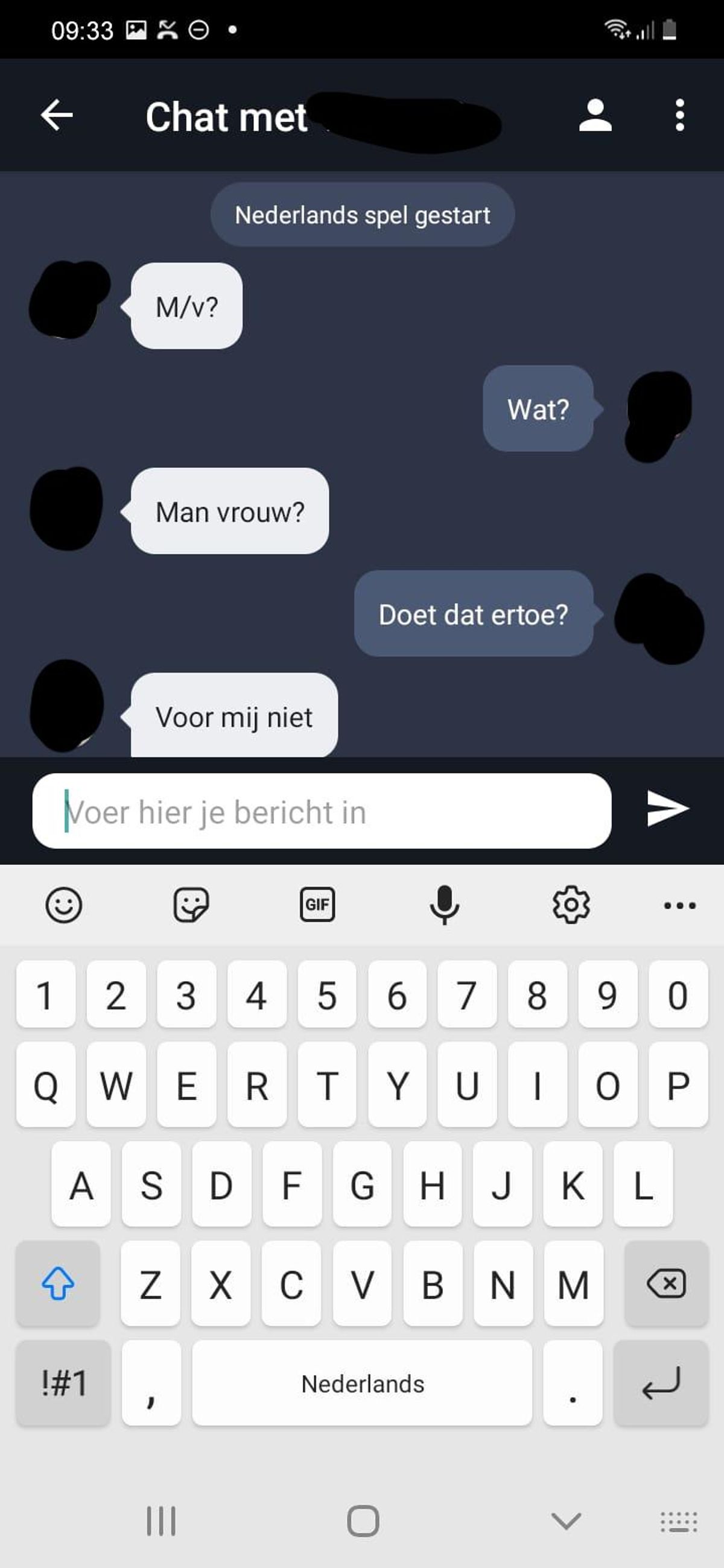This screenshot has width=724, height=1568.
Task: Switch to the !#1 symbols keyboard
Action: [x=63, y=1383]
